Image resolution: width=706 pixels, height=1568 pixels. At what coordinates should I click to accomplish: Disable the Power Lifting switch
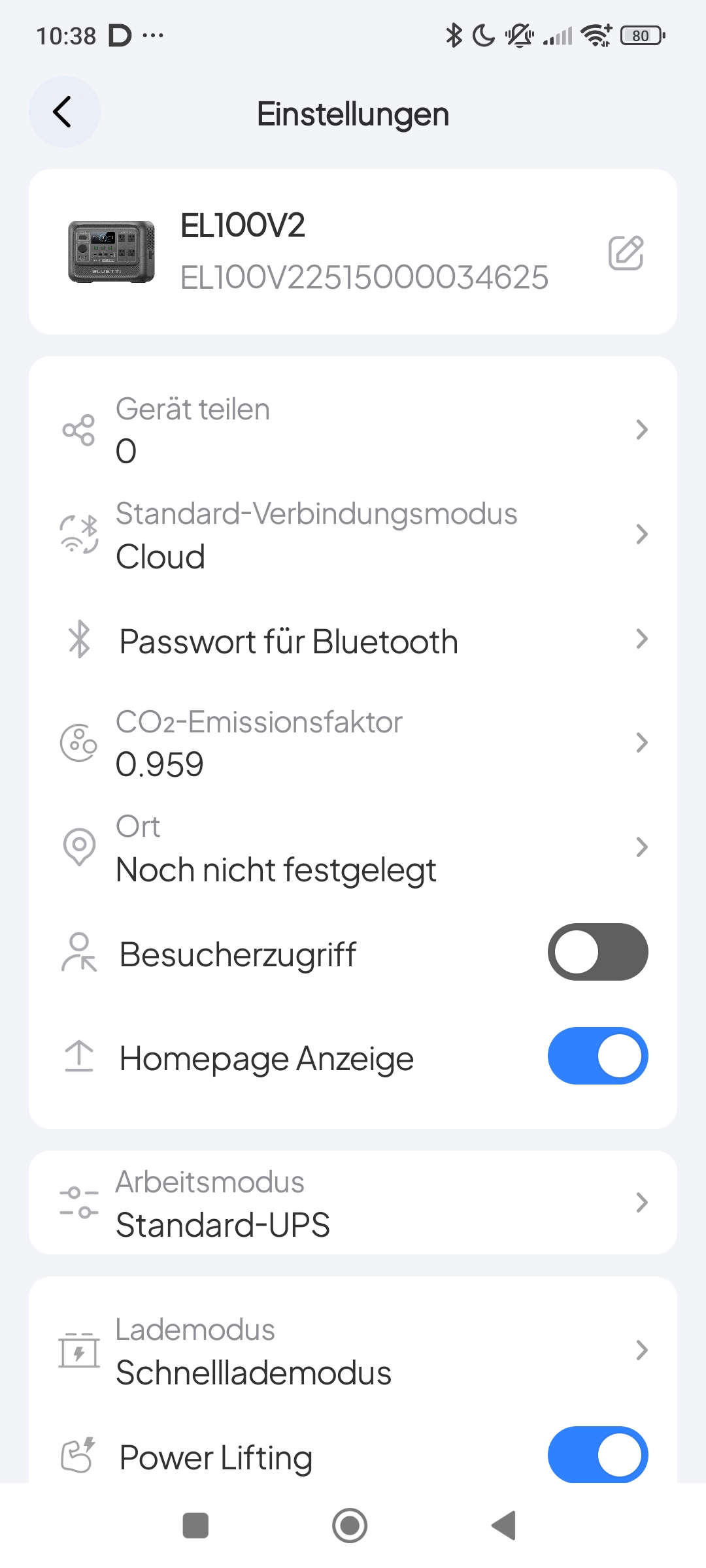tap(597, 1455)
